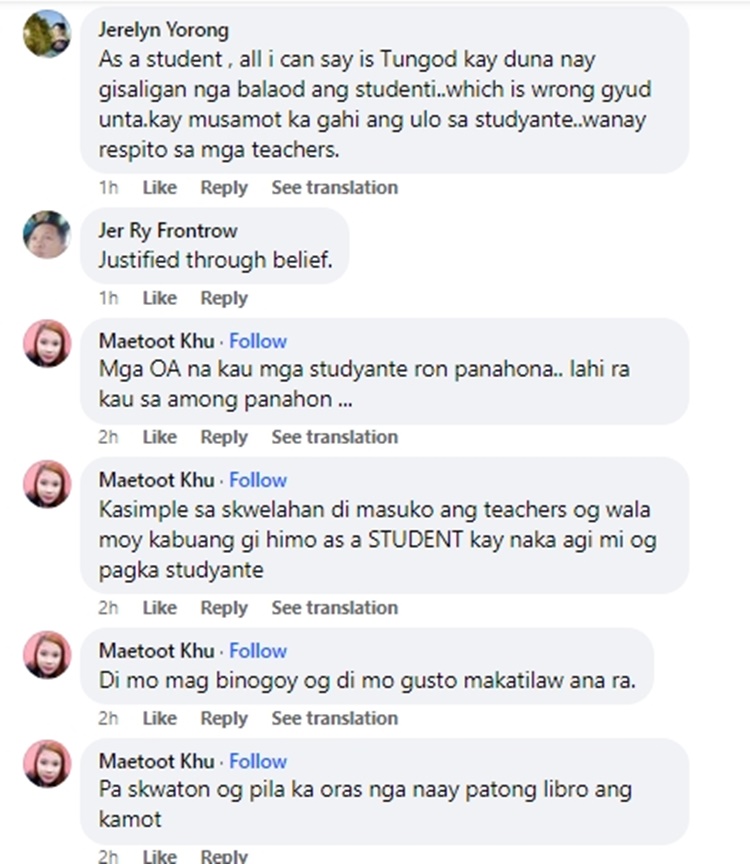Like Jerelyn Yorong's comment

[159, 188]
